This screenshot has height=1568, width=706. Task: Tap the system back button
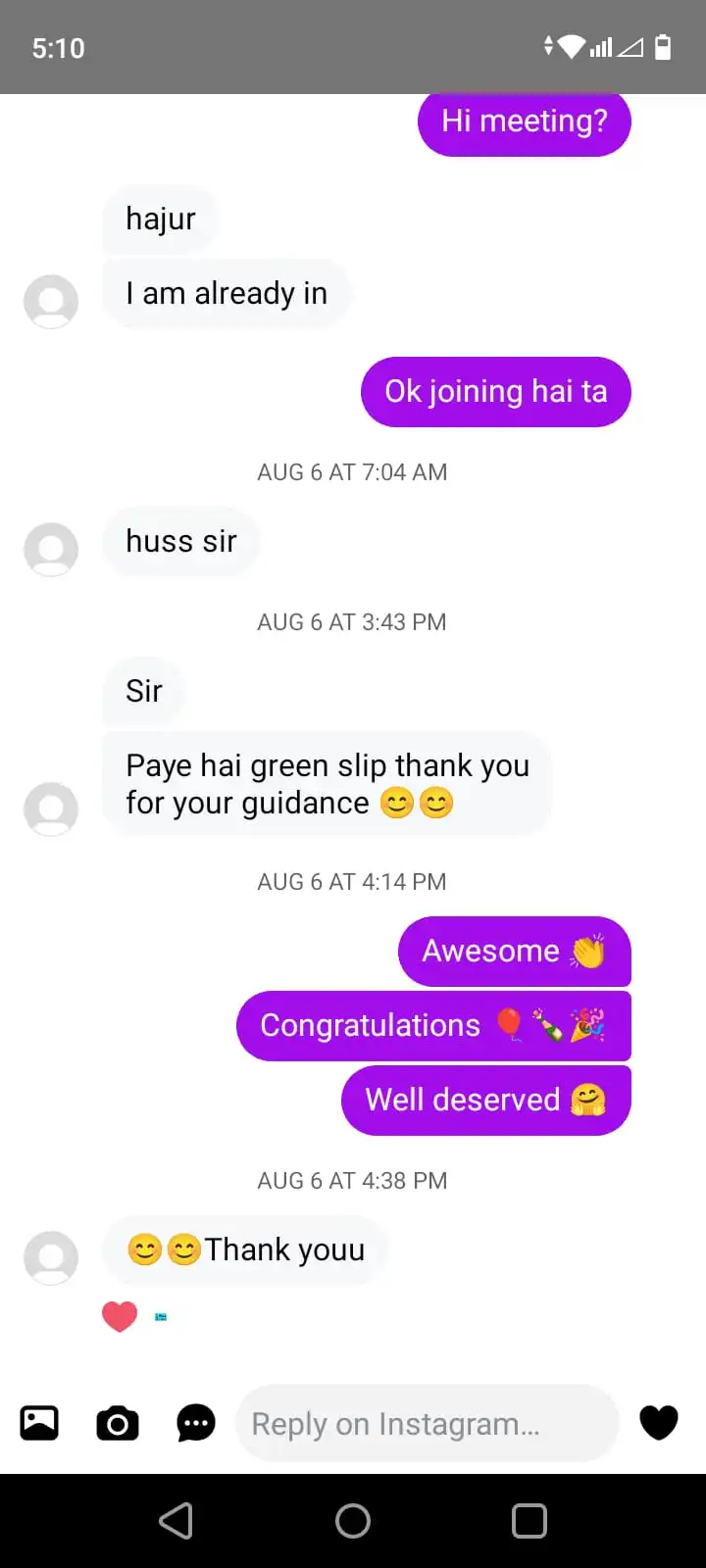pyautogui.click(x=176, y=1521)
